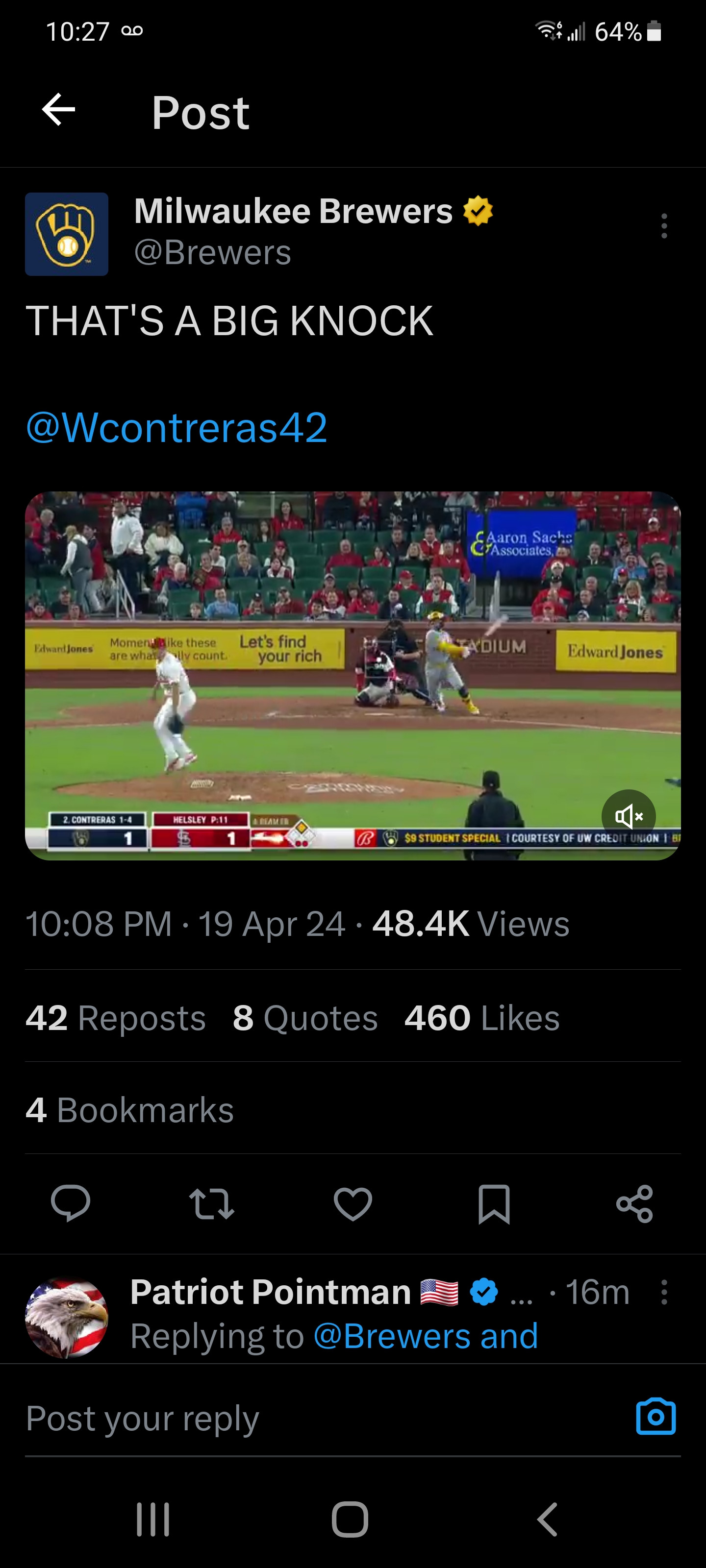The width and height of the screenshot is (706, 1568).
Task: Share the Brewers post
Action: (634, 1203)
